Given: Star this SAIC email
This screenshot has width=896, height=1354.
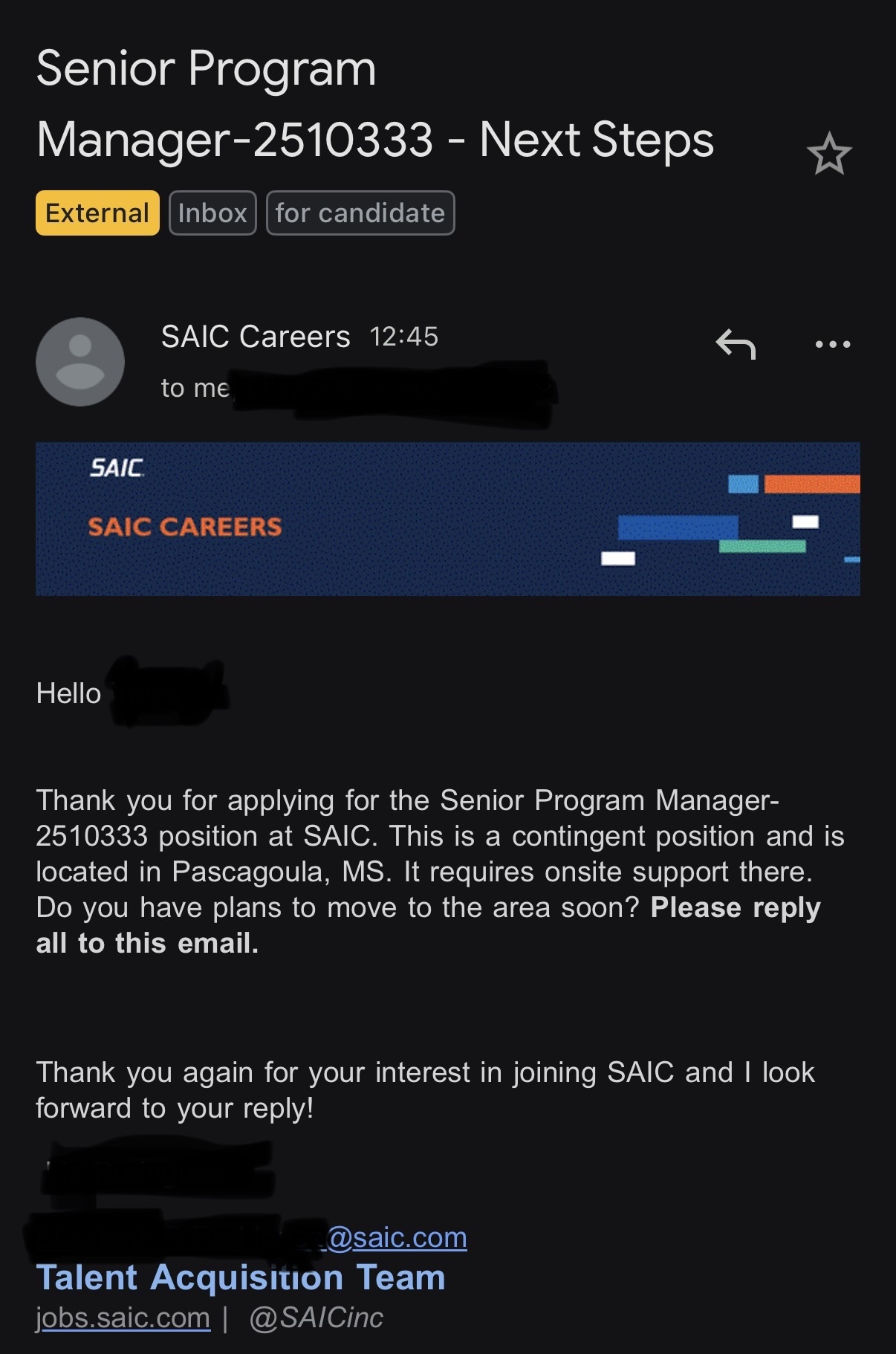Looking at the screenshot, I should (828, 154).
